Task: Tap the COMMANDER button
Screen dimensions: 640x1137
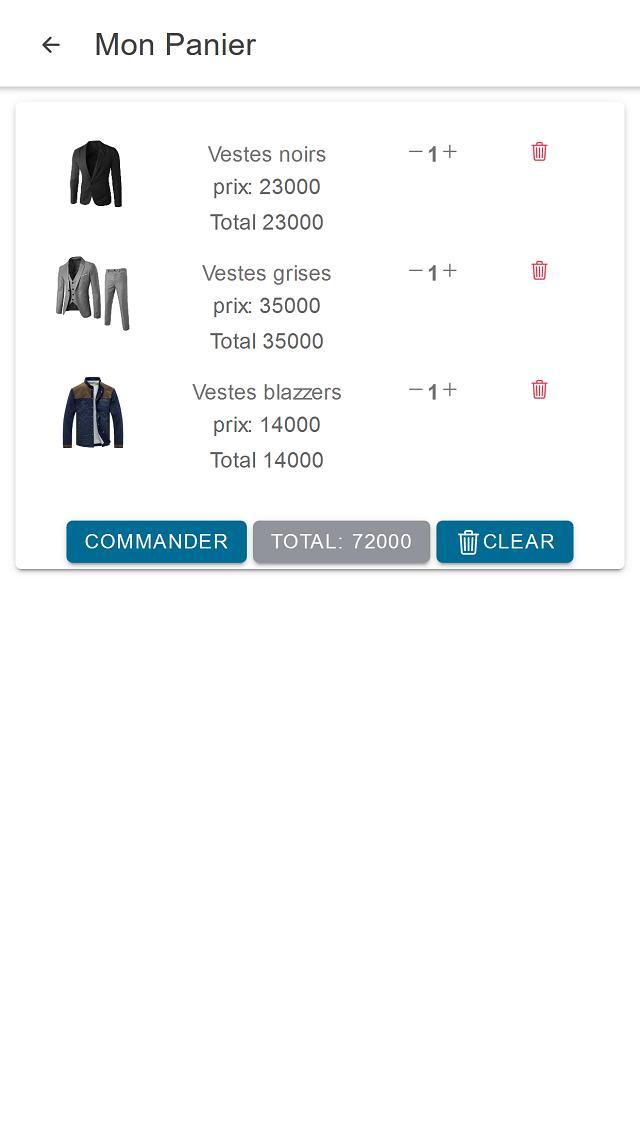Action: (157, 542)
